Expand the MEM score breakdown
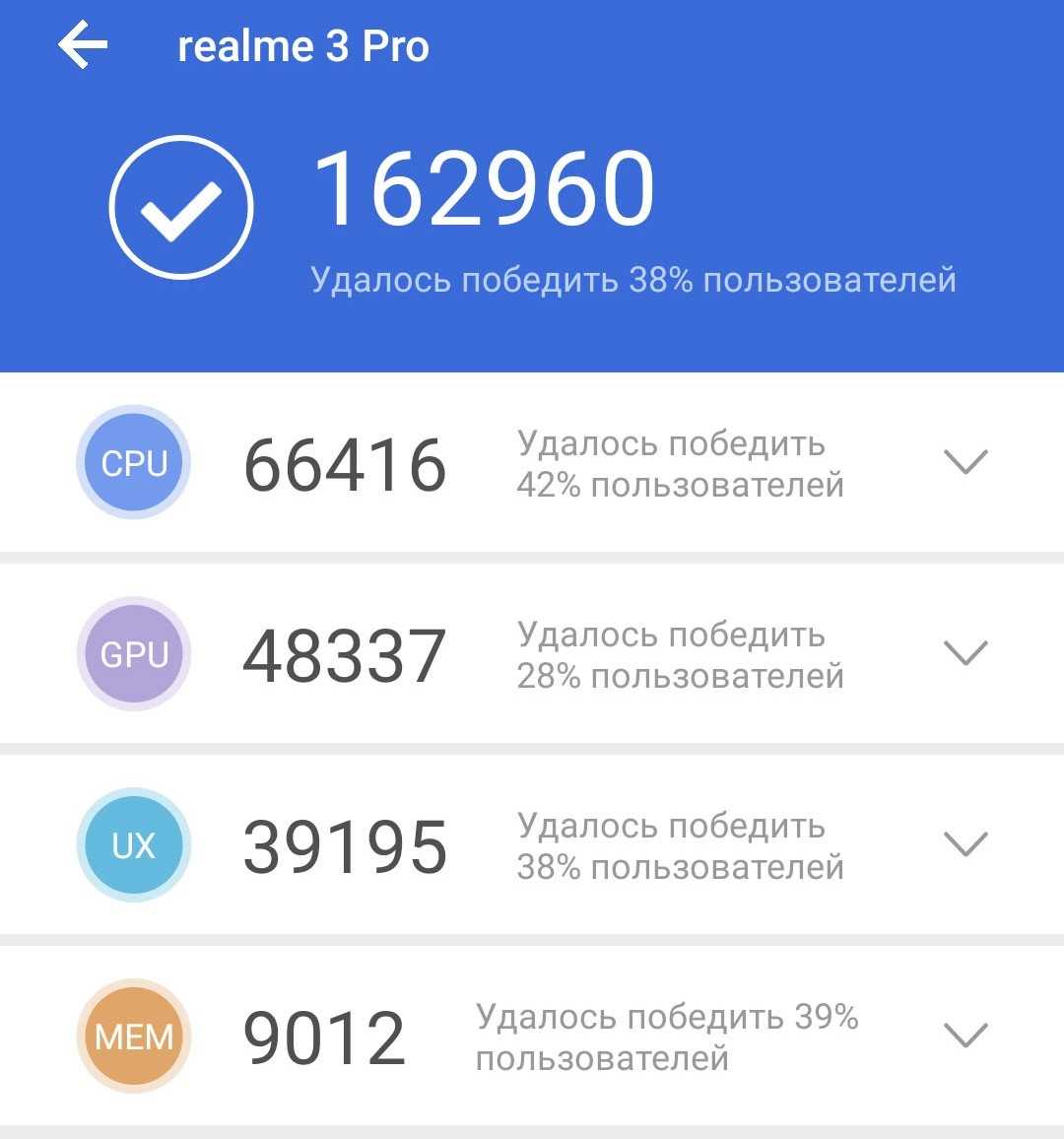The image size is (1064, 1139). 964,1036
